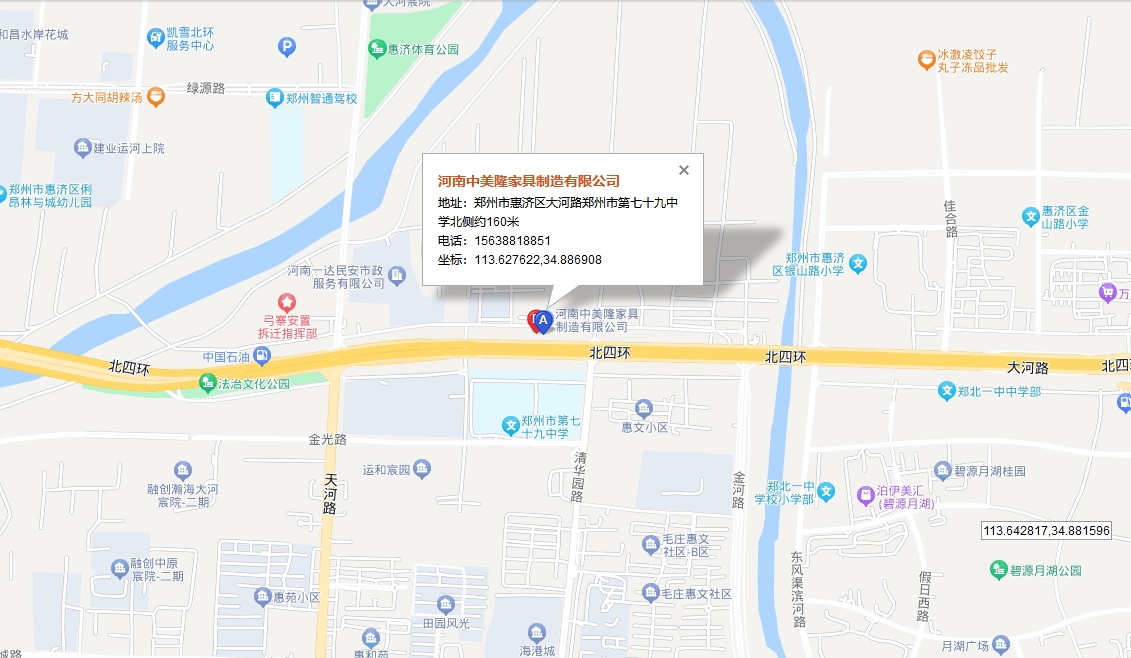This screenshot has width=1131, height=658.
Task: Select the 郑州智通驾校 map marker
Action: [275, 98]
